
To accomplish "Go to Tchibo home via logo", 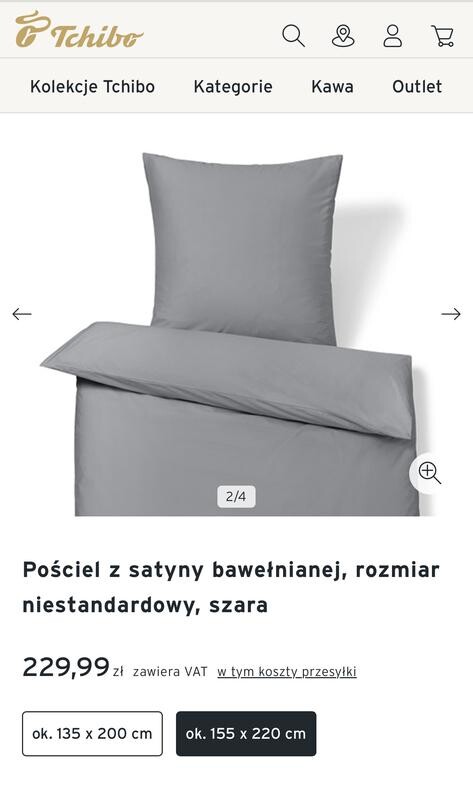I will pos(79,30).
